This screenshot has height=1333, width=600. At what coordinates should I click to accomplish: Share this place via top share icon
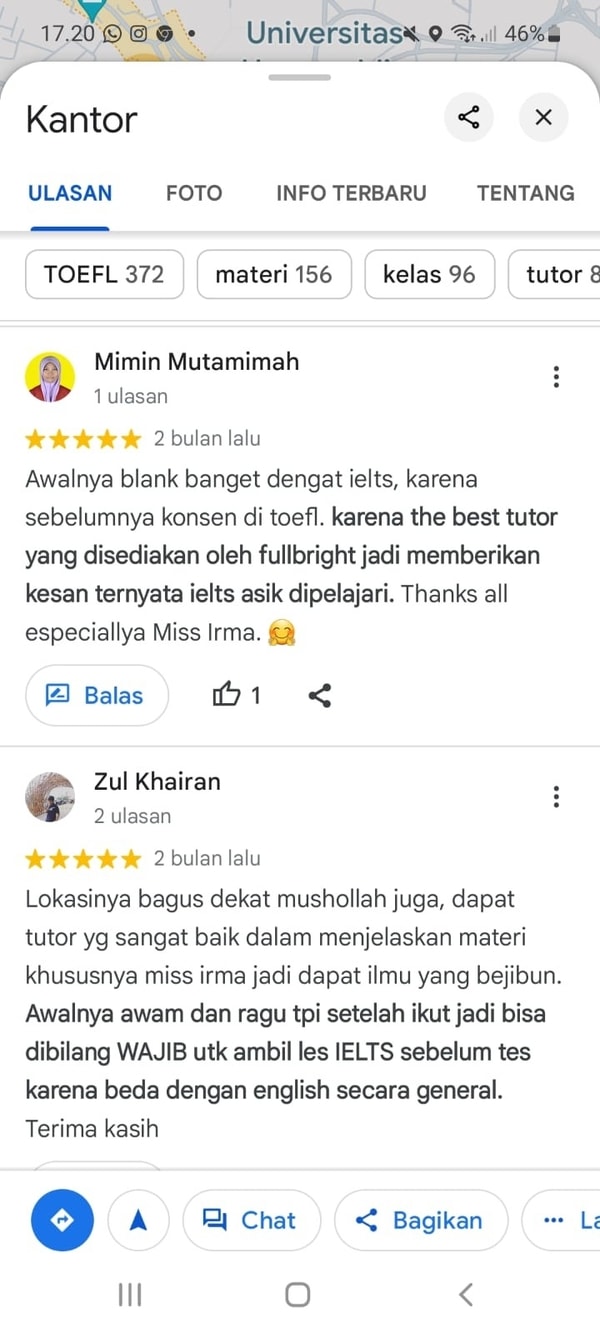(469, 118)
